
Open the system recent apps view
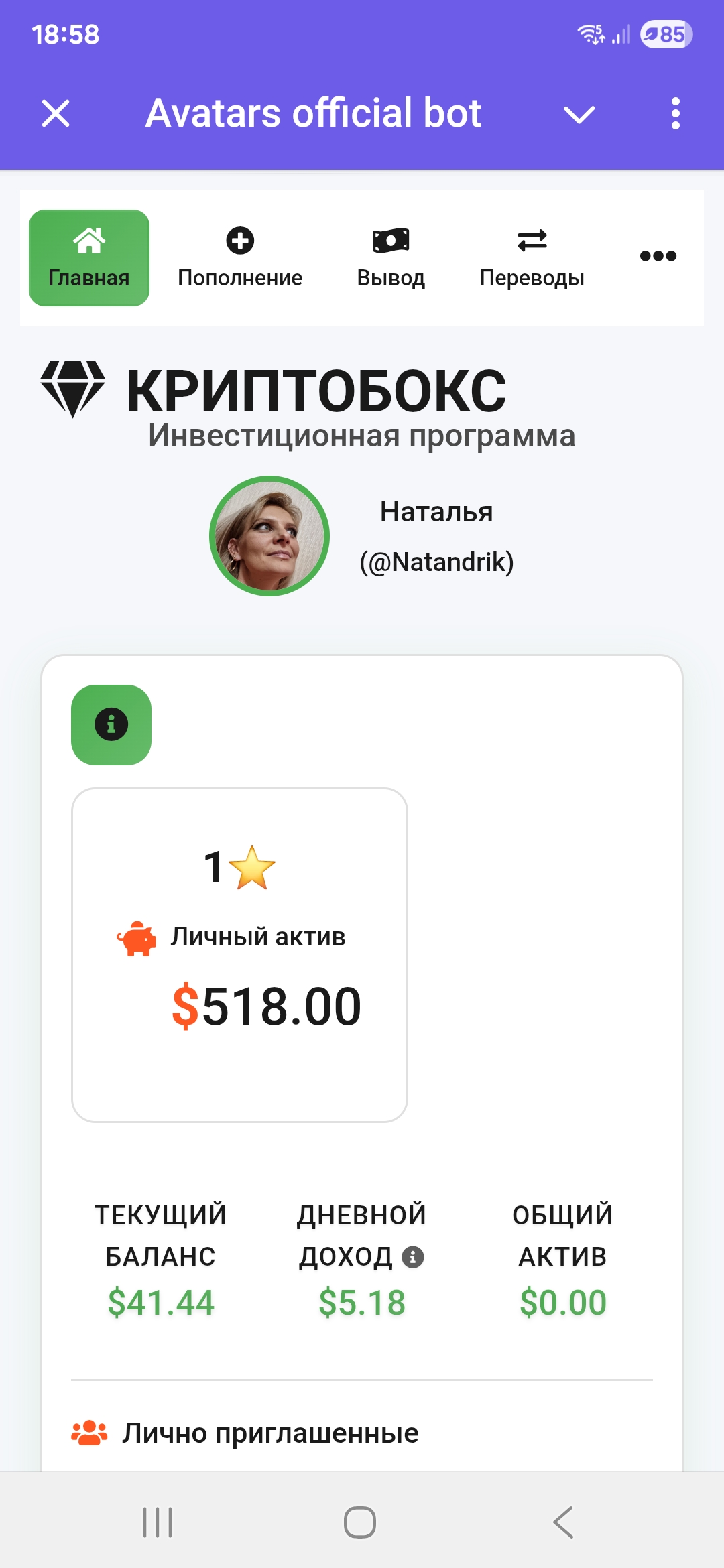coord(158,1522)
